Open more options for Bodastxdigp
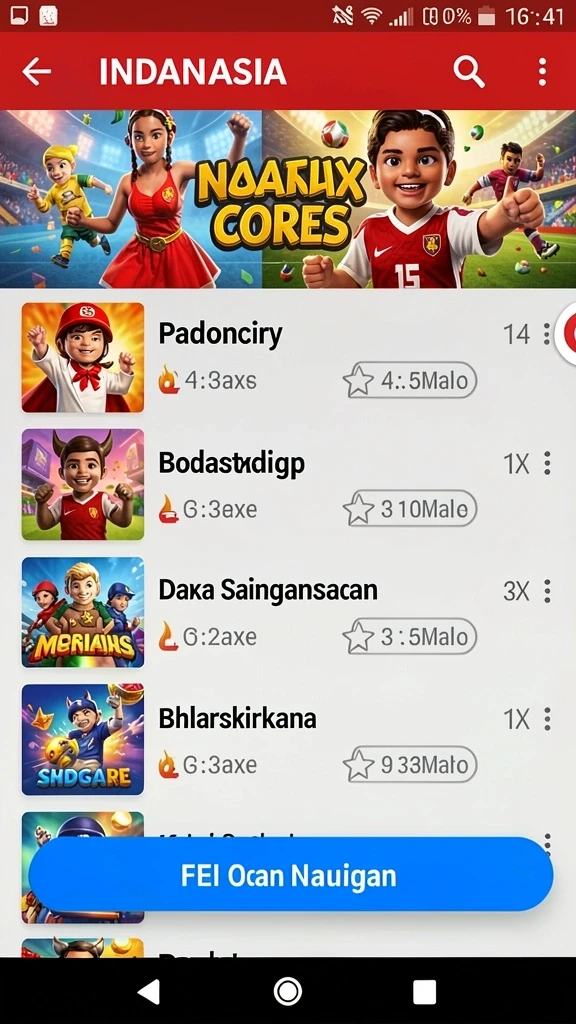The width and height of the screenshot is (576, 1024). [547, 463]
